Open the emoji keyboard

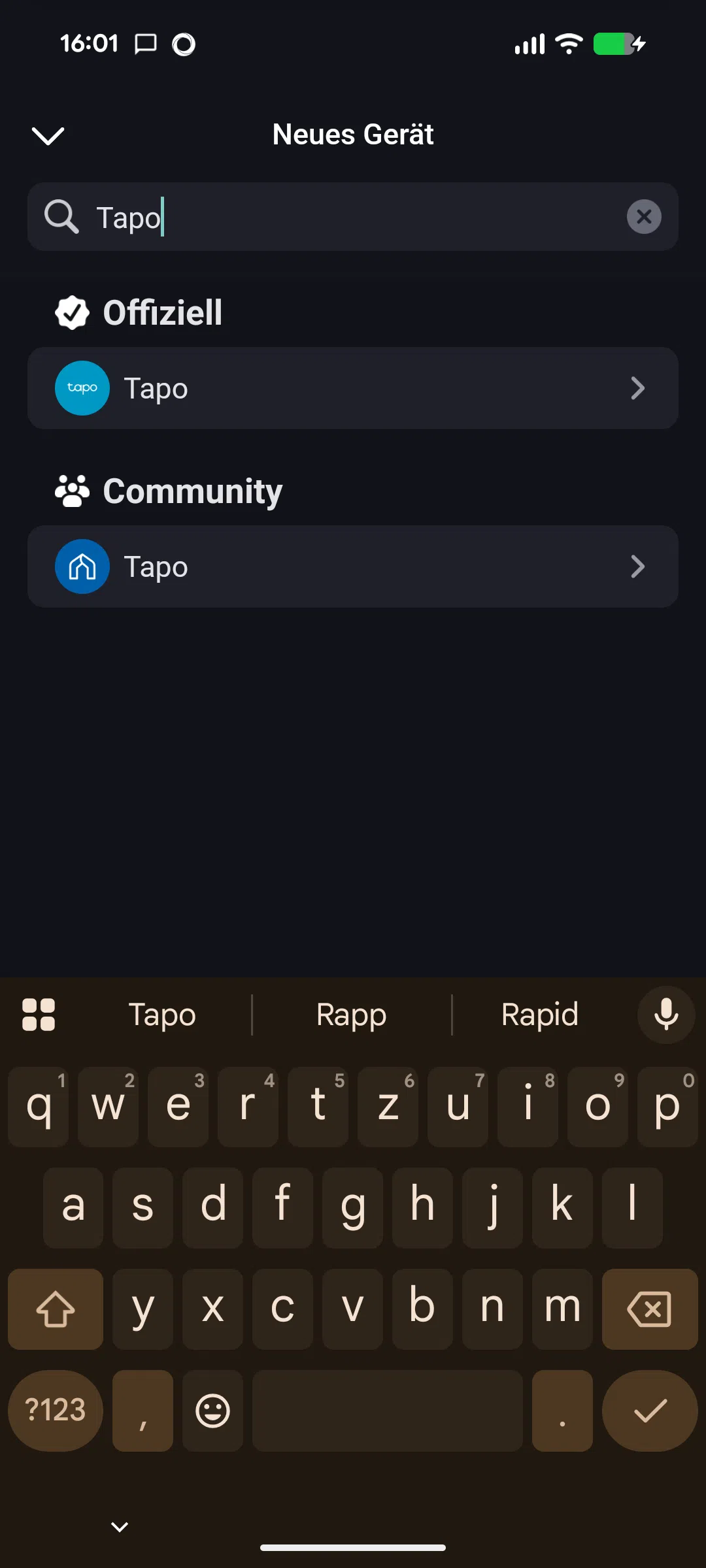(x=212, y=1411)
